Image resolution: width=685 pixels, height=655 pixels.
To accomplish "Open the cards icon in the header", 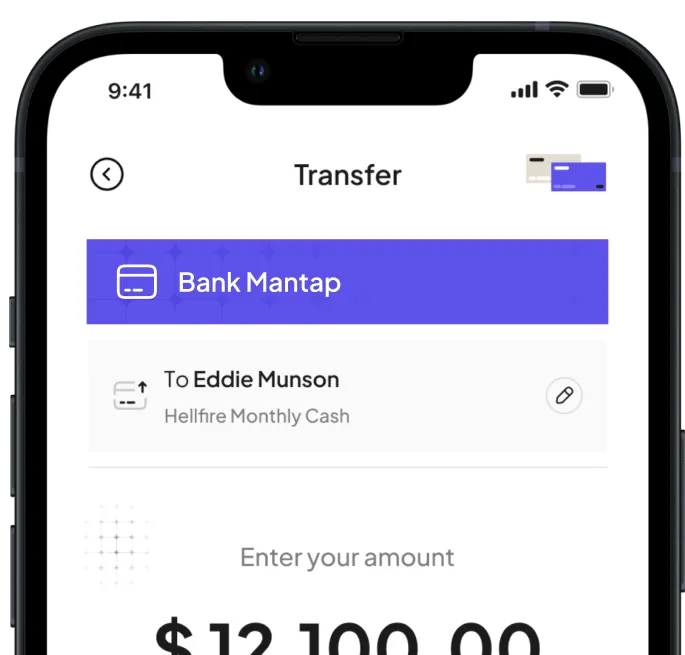I will [x=566, y=173].
